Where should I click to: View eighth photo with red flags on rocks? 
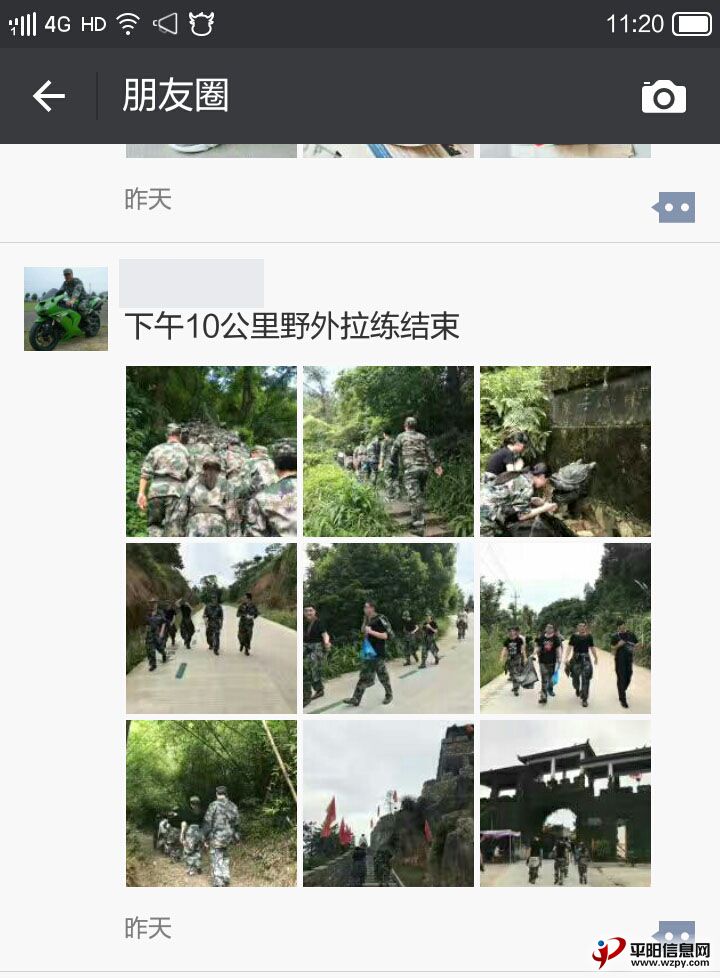pos(388,803)
